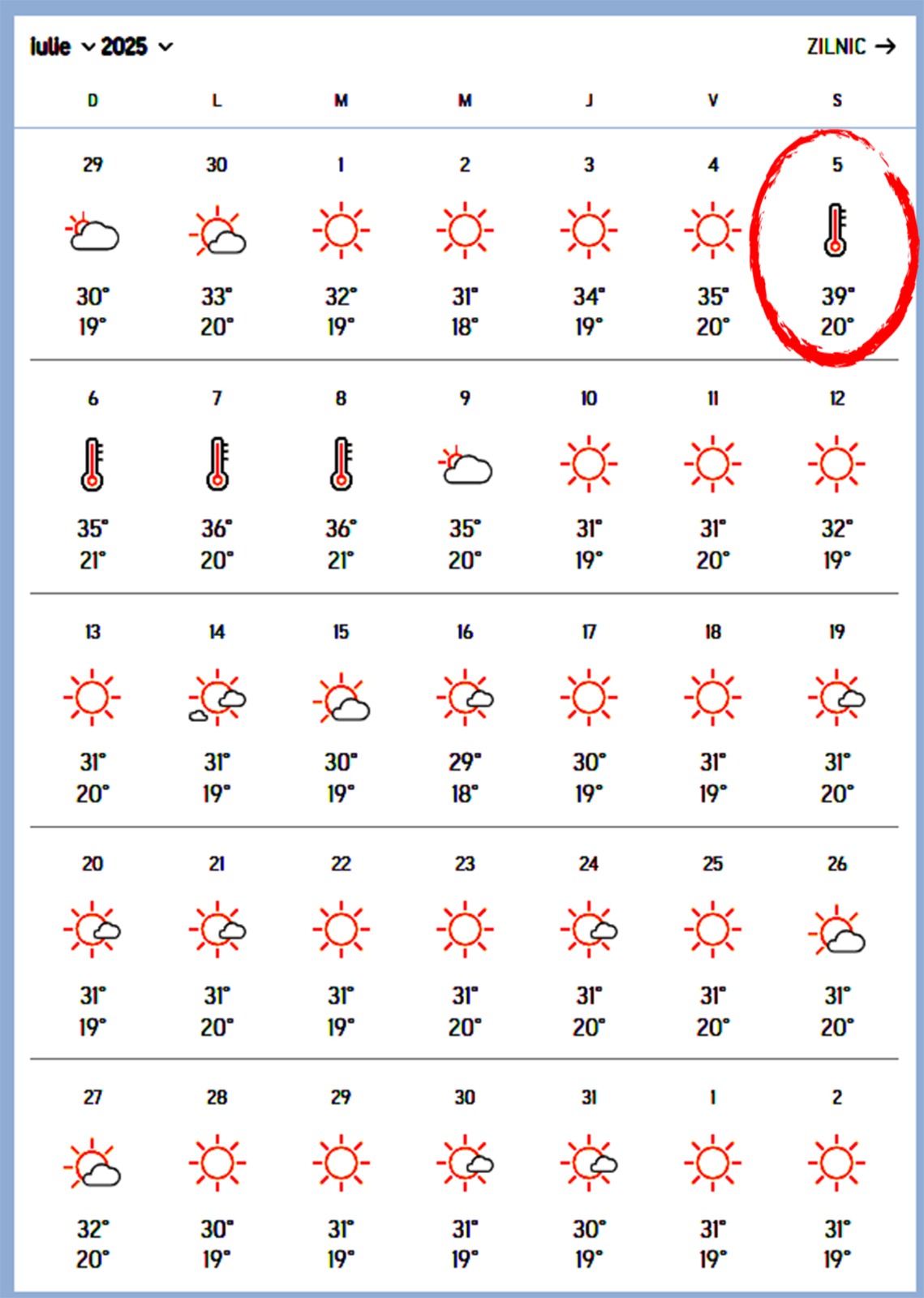924x1298 pixels.
Task: View forecast for day 22
Action: (341, 944)
